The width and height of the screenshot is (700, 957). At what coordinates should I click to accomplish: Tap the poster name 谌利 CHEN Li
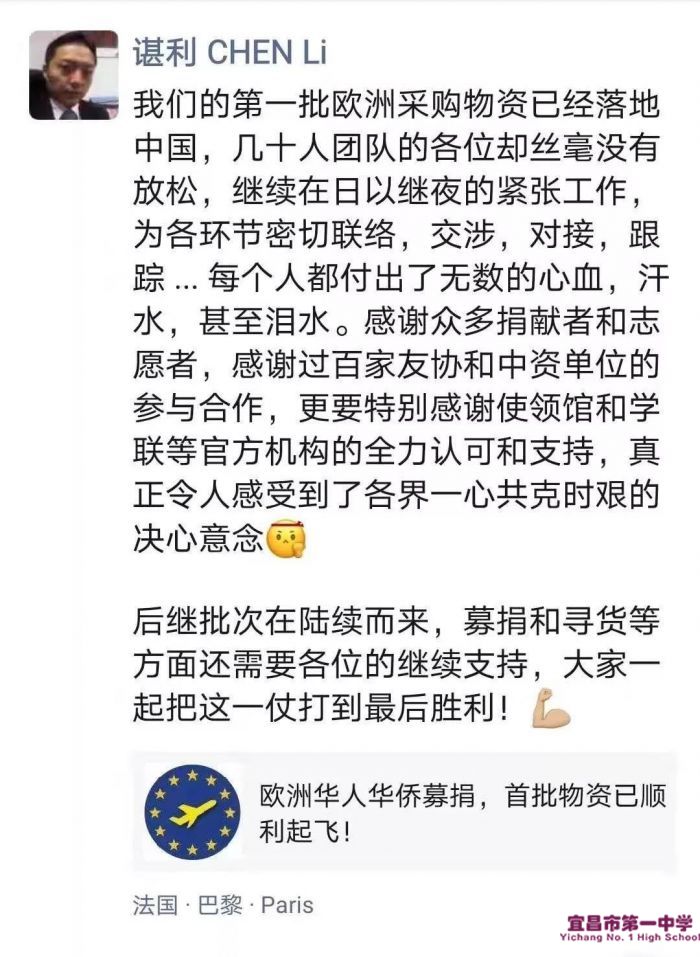click(230, 52)
